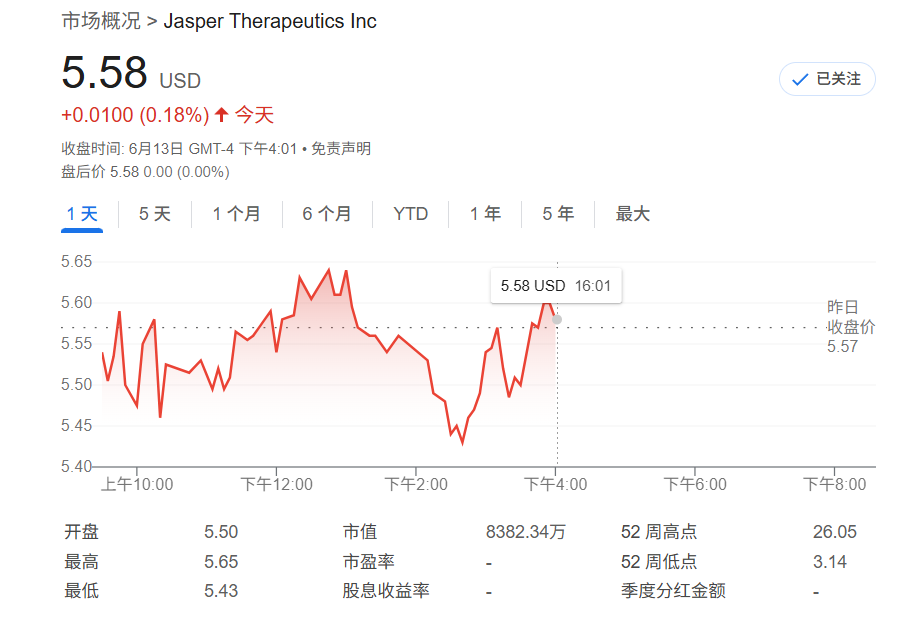918x624 pixels.
Task: Switch to the 1 个月 range tab
Action: click(236, 214)
